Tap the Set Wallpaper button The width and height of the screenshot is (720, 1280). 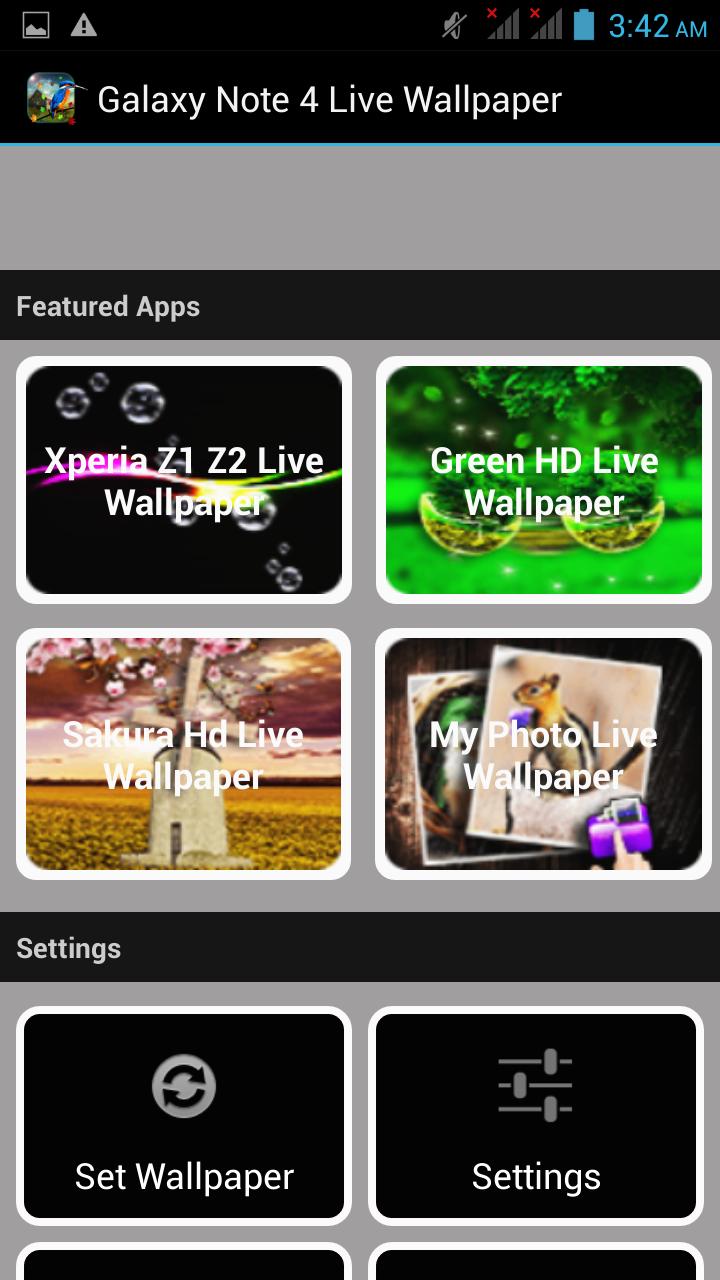pyautogui.click(x=184, y=1116)
